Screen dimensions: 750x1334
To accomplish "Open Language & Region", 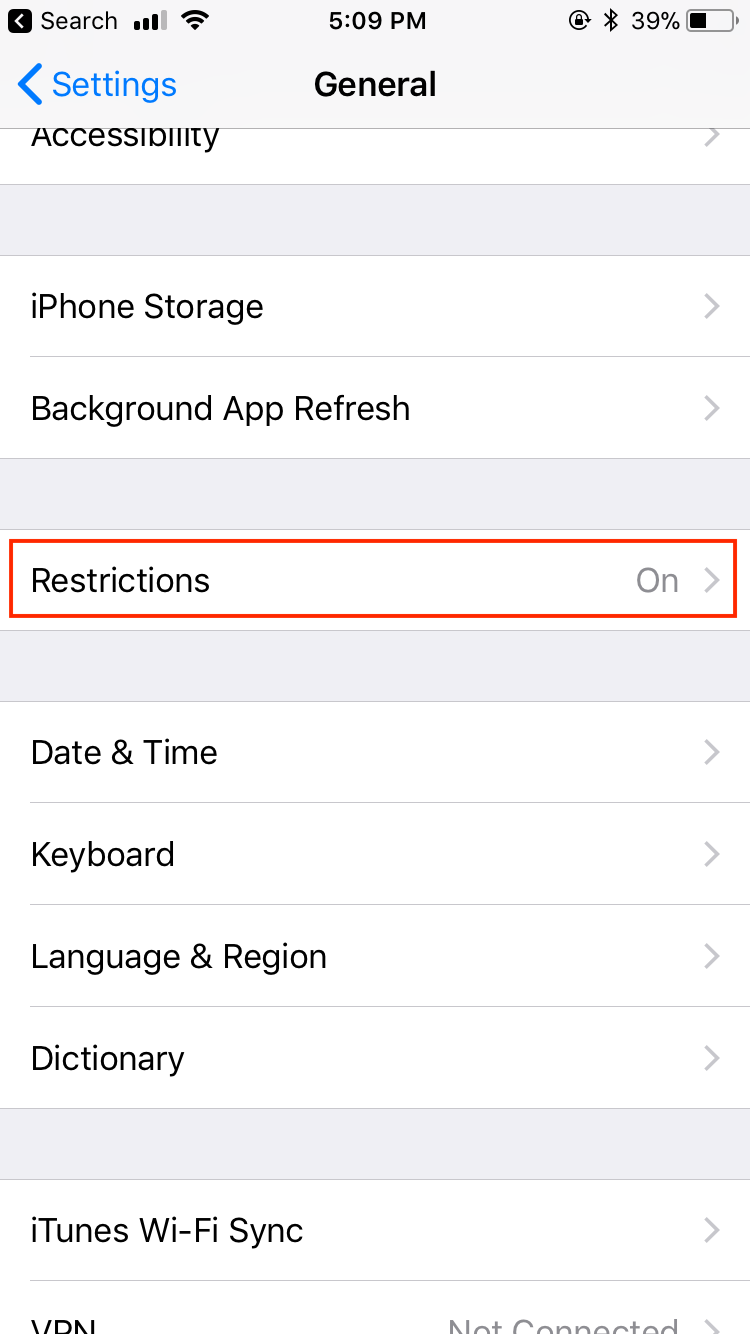I will pyautogui.click(x=375, y=956).
